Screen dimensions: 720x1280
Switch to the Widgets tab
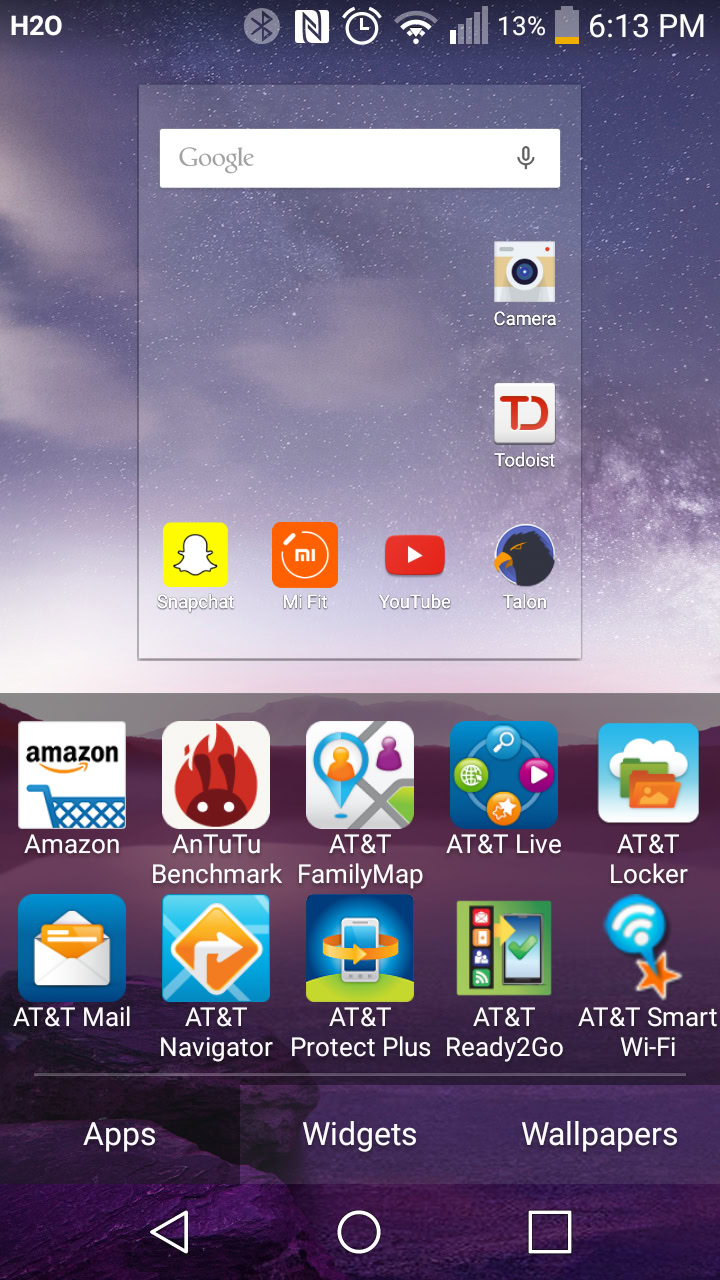(360, 1134)
